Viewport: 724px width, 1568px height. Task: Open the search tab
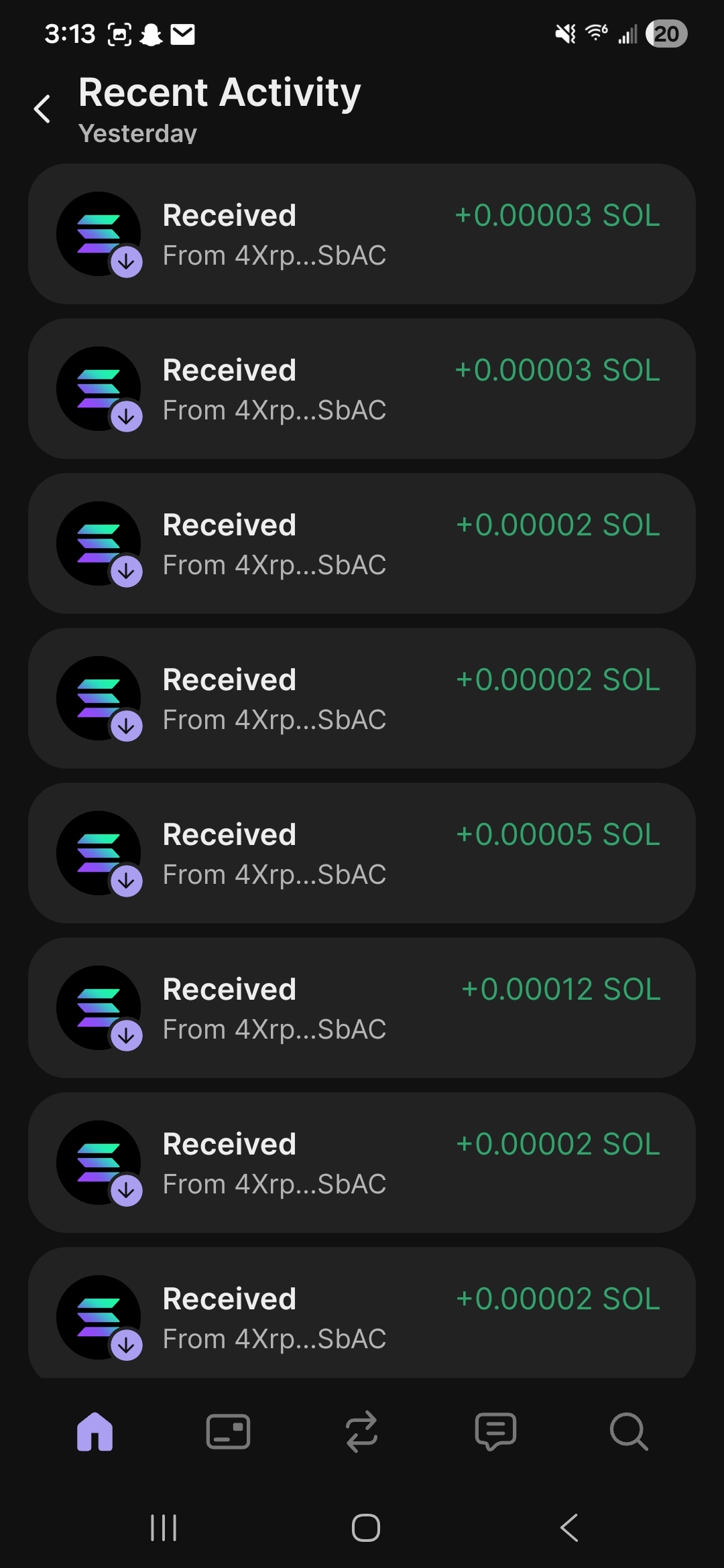click(629, 1432)
